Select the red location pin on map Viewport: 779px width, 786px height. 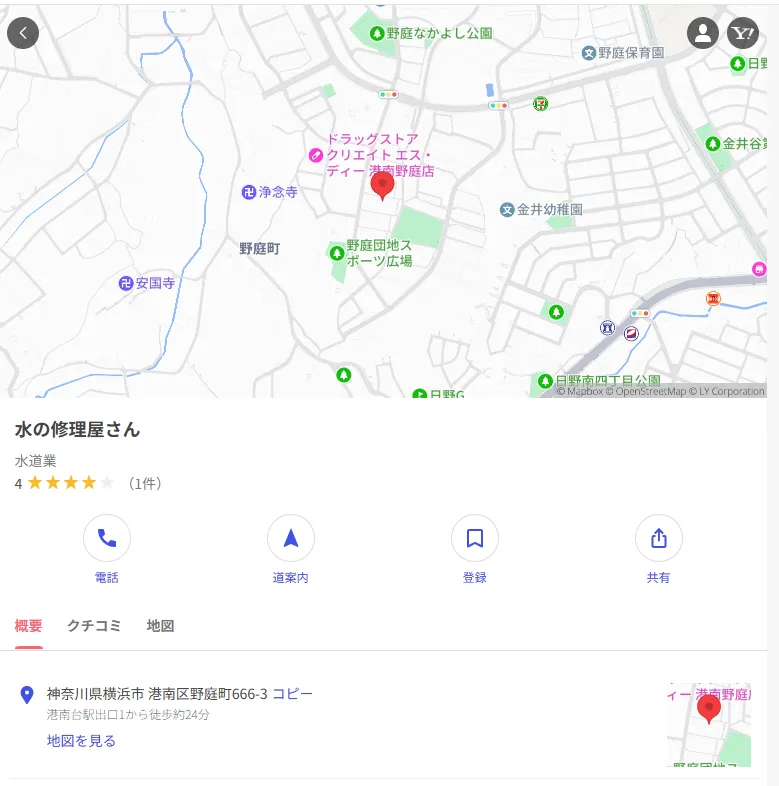click(382, 185)
